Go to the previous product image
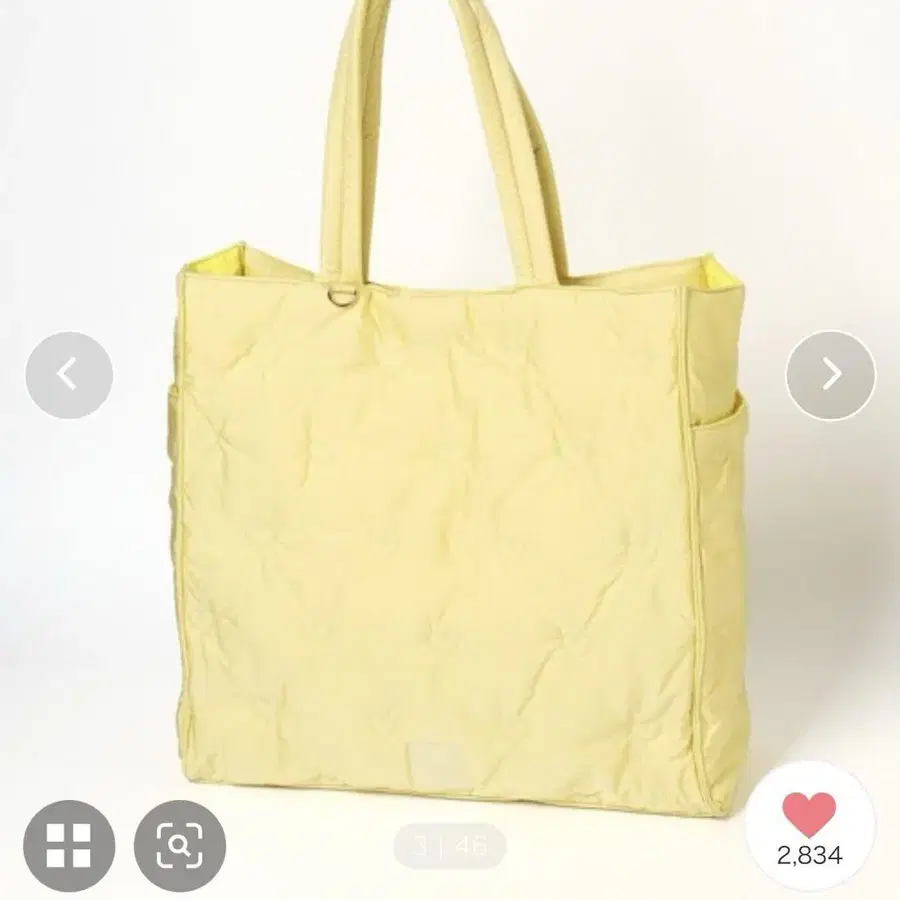This screenshot has height=900, width=900. tap(69, 375)
